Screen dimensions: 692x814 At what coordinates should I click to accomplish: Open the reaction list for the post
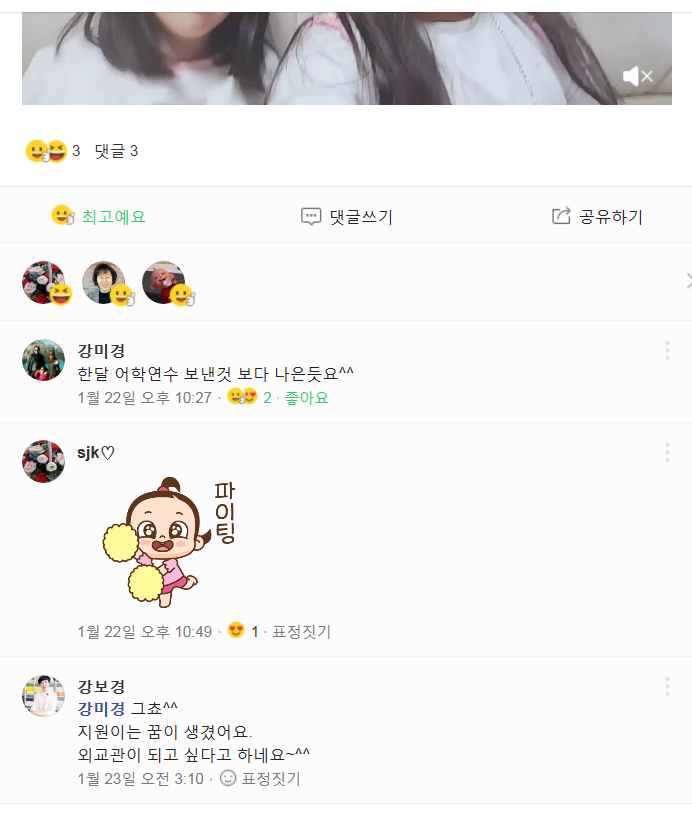(52, 152)
